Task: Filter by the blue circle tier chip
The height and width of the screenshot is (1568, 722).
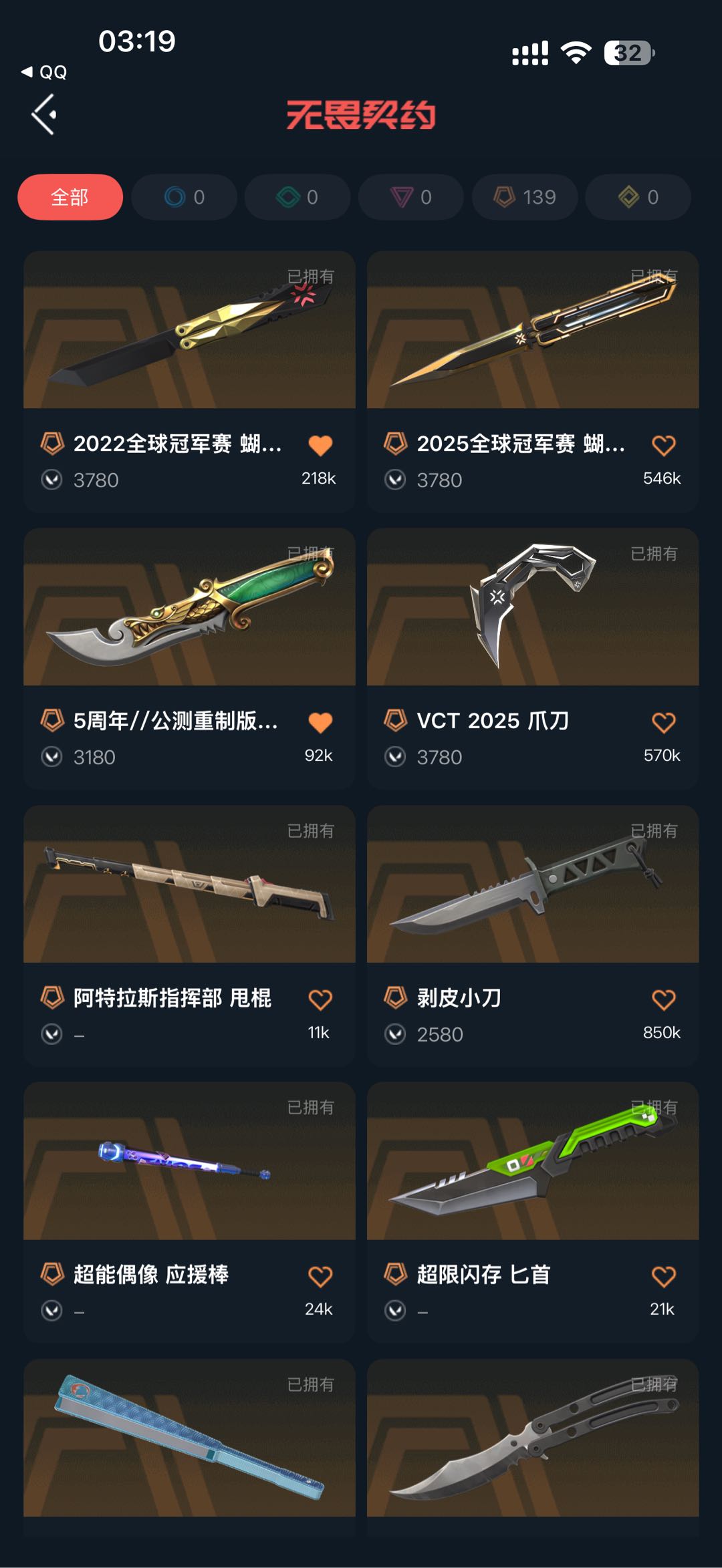Action: coord(184,197)
